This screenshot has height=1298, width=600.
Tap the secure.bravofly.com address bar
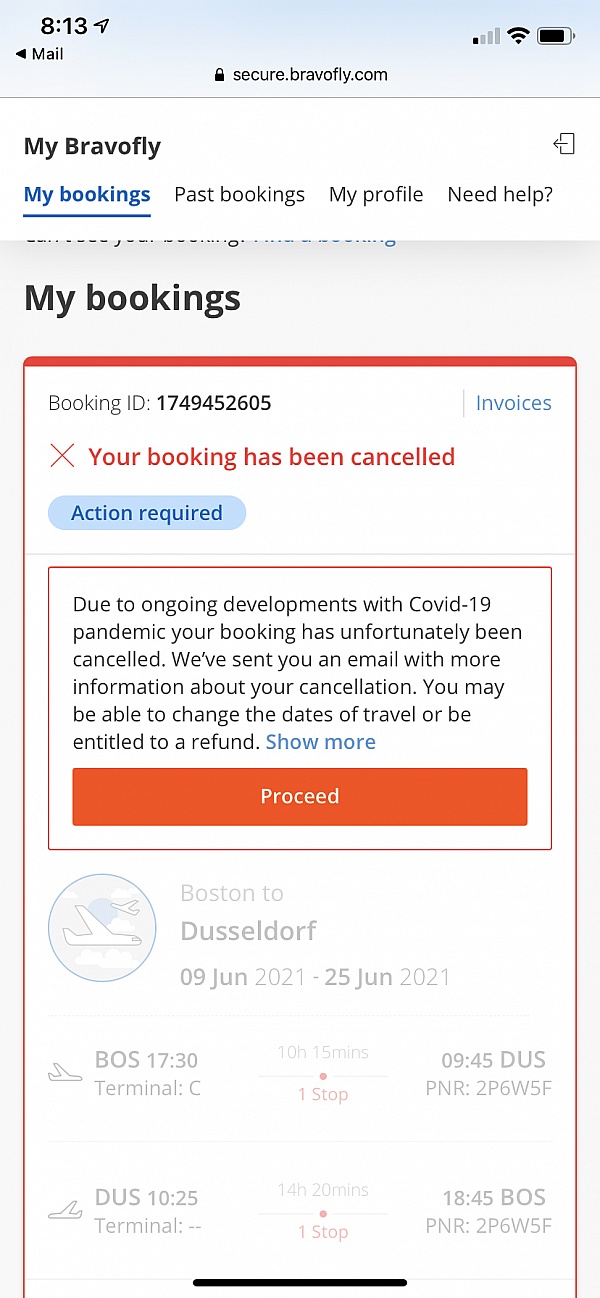(300, 74)
